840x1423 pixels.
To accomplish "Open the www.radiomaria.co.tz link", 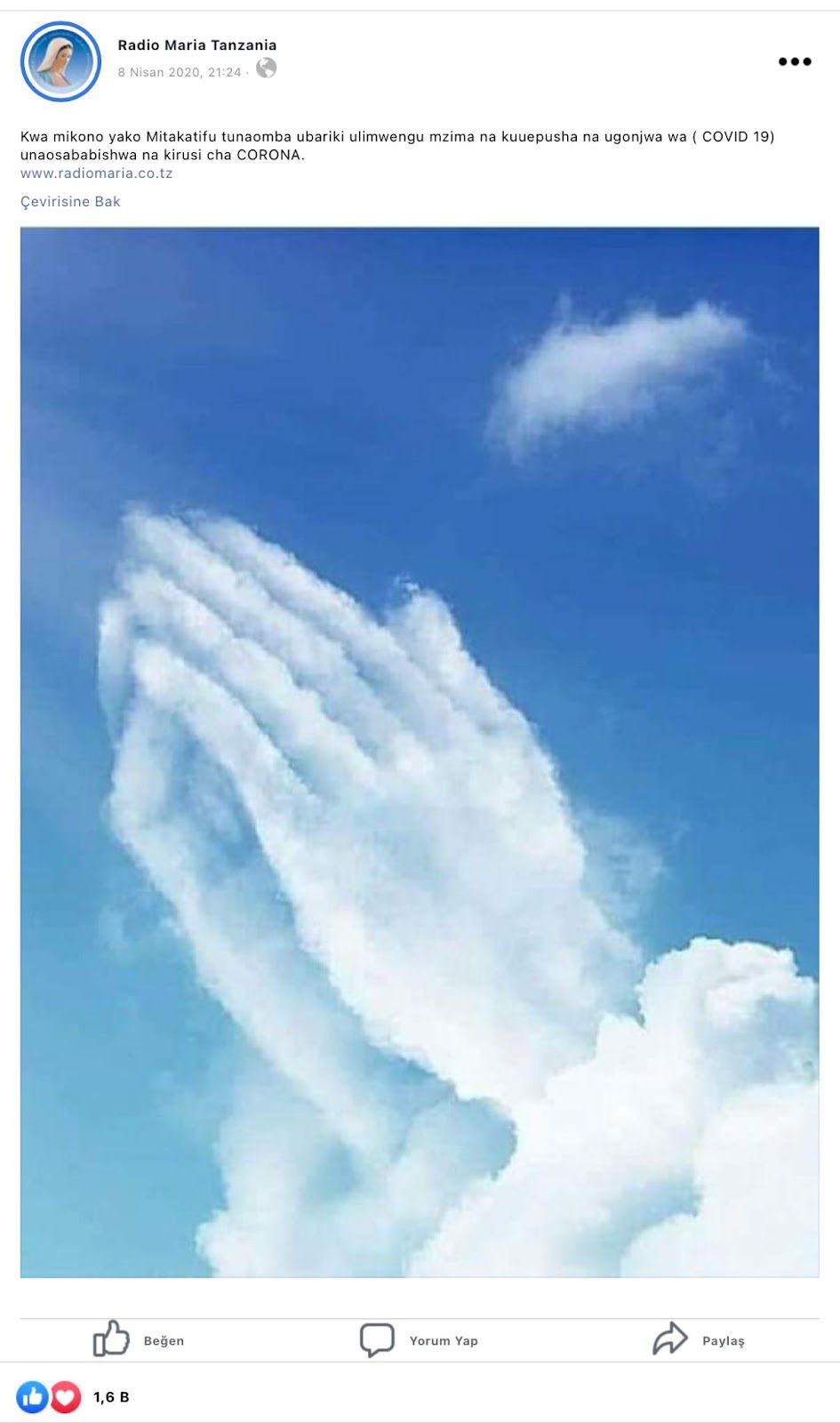I will coord(96,173).
